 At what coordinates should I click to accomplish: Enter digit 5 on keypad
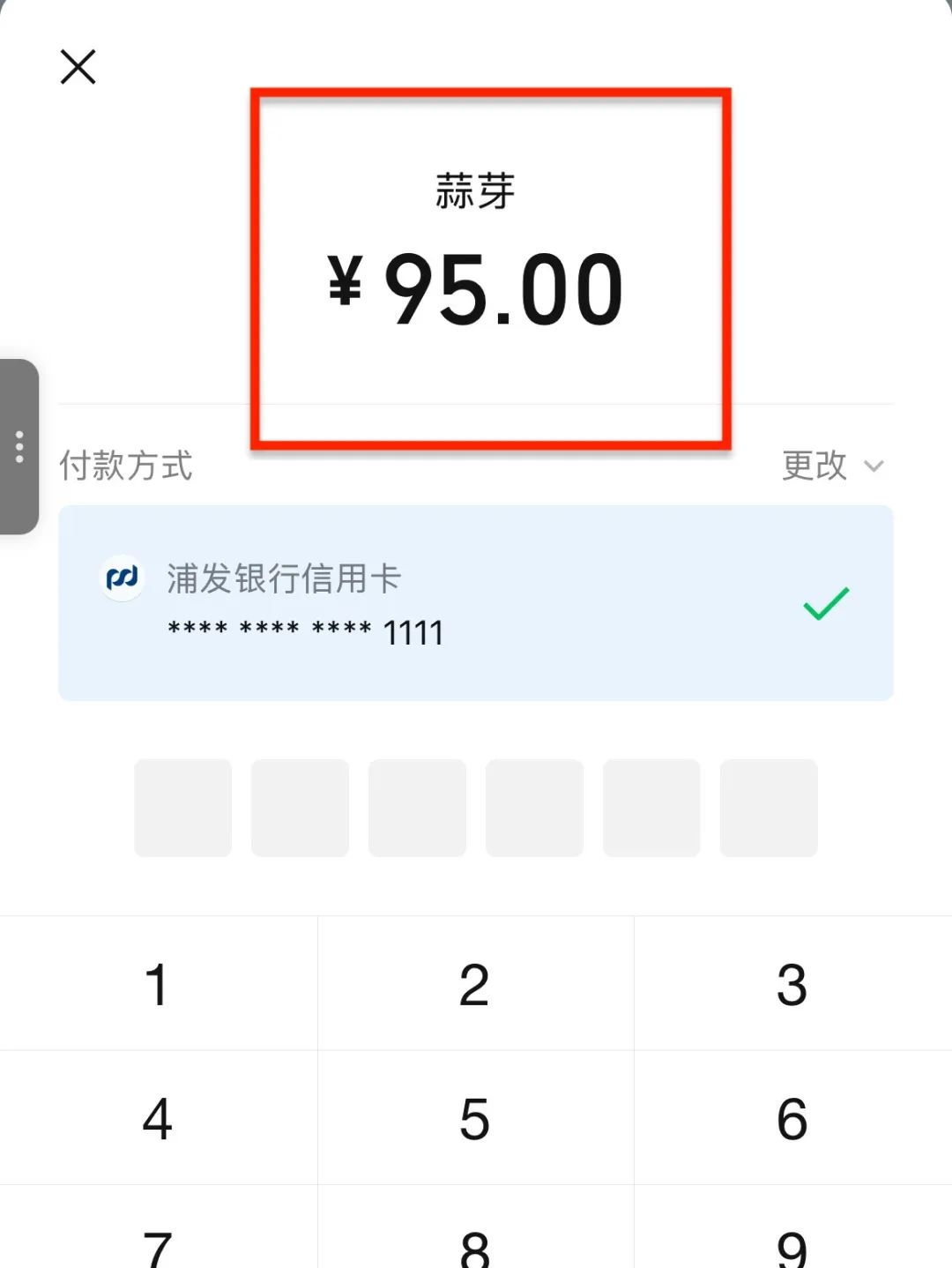pos(475,1118)
